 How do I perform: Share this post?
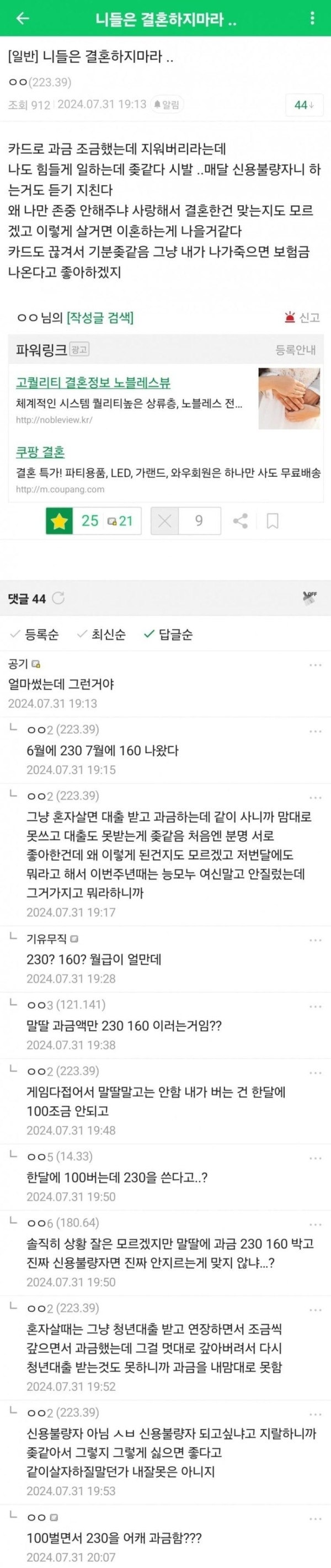[x=241, y=521]
